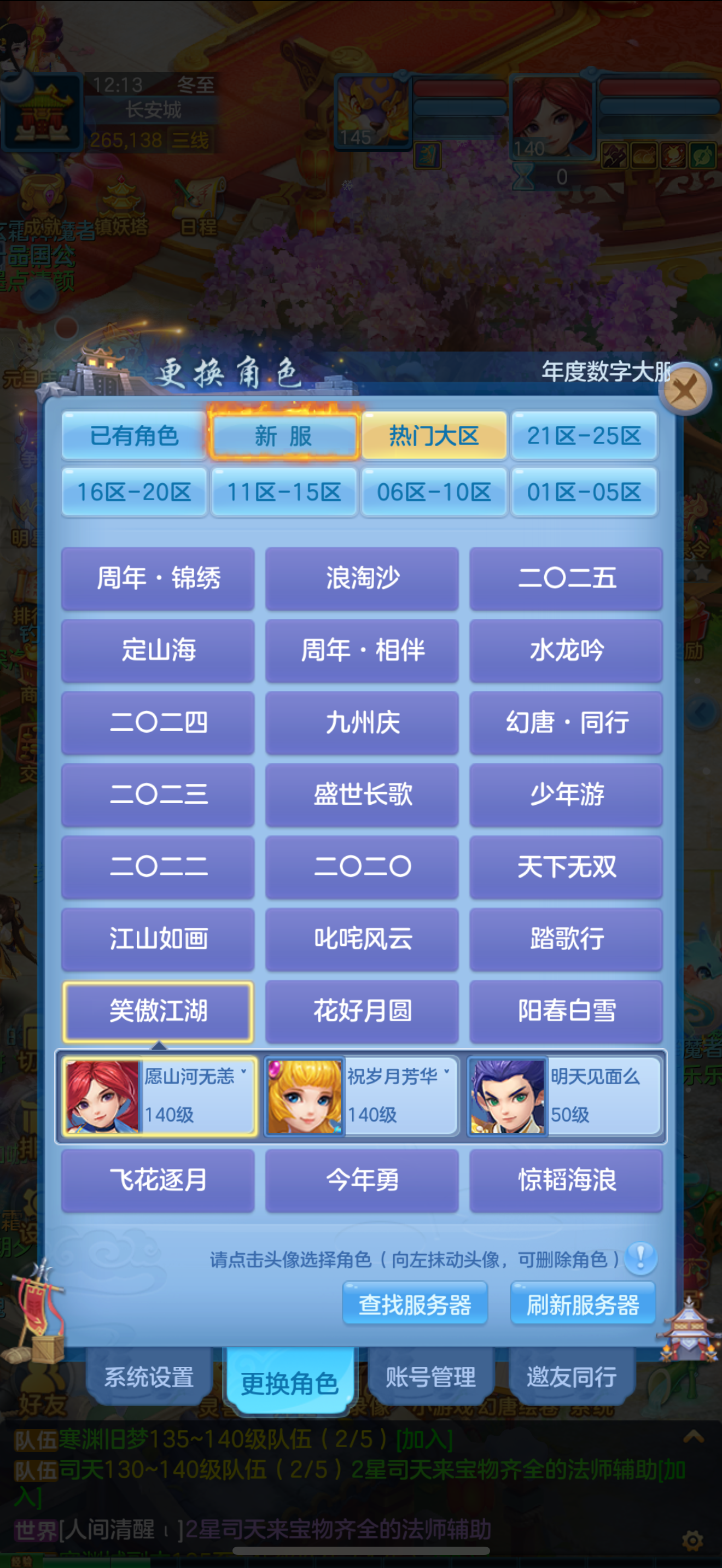The image size is (722, 1568).
Task: Choose character 明天见面么
Action: point(566,1096)
